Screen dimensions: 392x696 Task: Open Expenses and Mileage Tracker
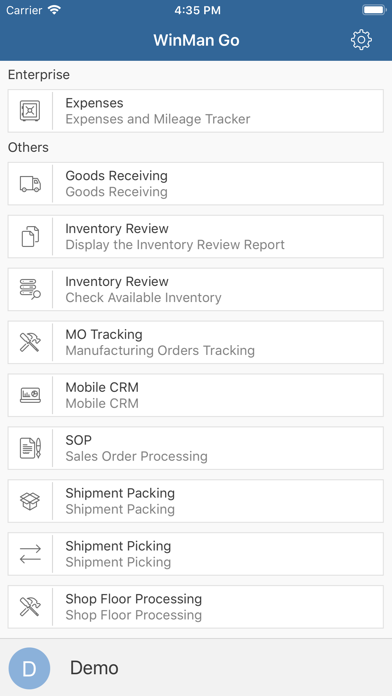click(196, 111)
